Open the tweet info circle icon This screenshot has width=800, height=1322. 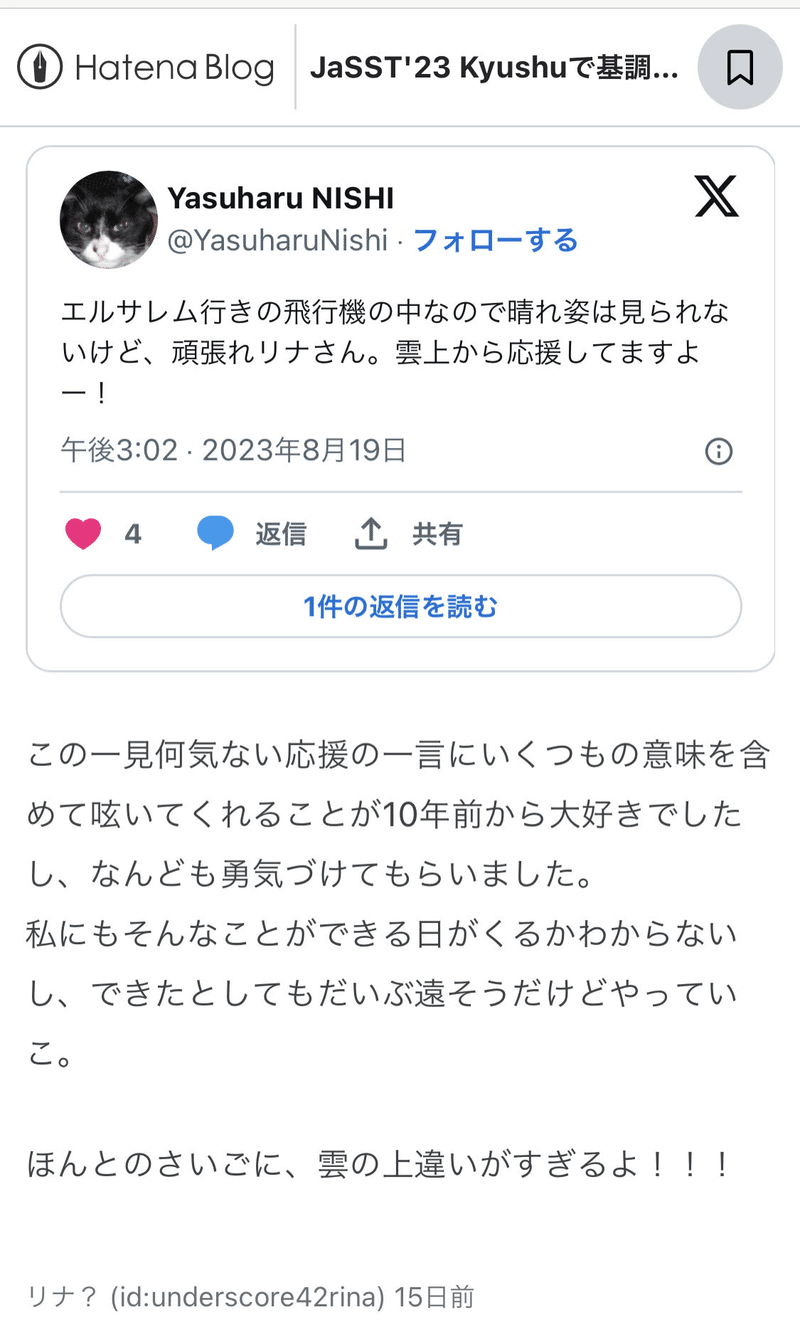(718, 451)
